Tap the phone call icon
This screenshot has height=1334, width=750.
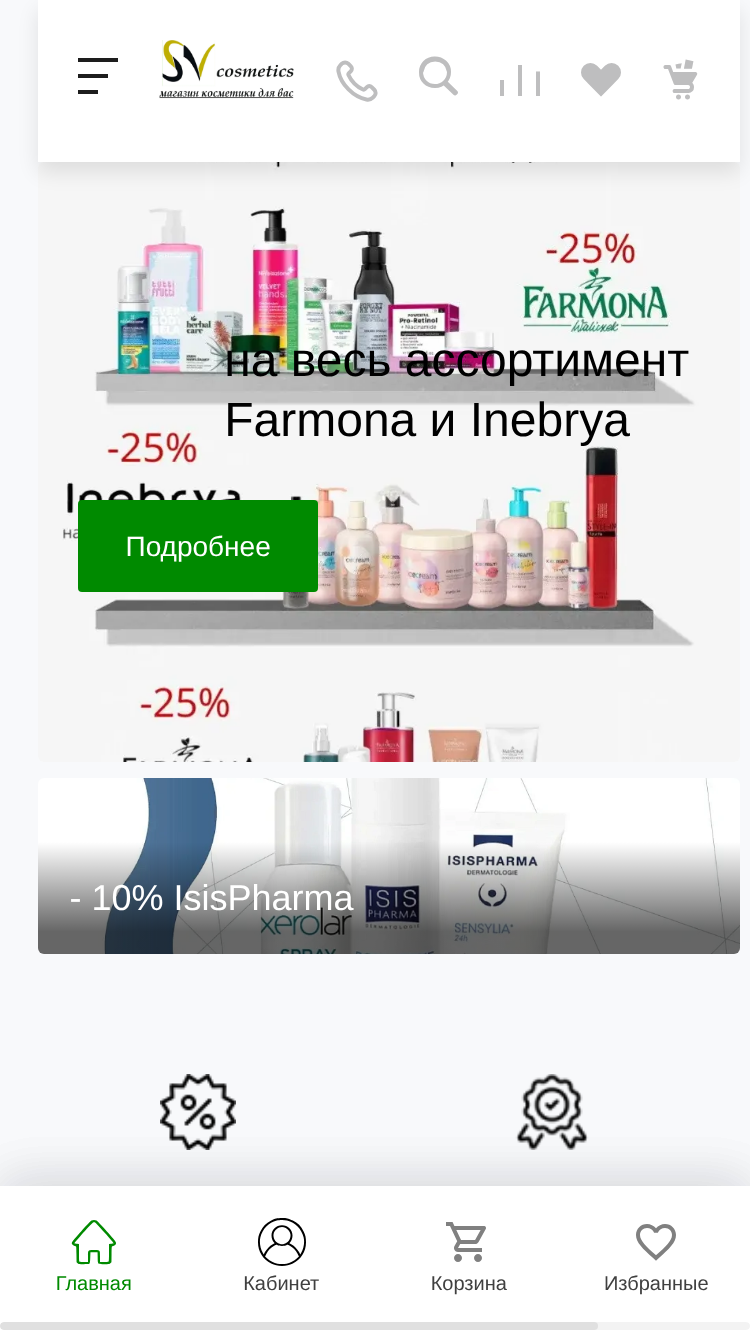click(356, 81)
